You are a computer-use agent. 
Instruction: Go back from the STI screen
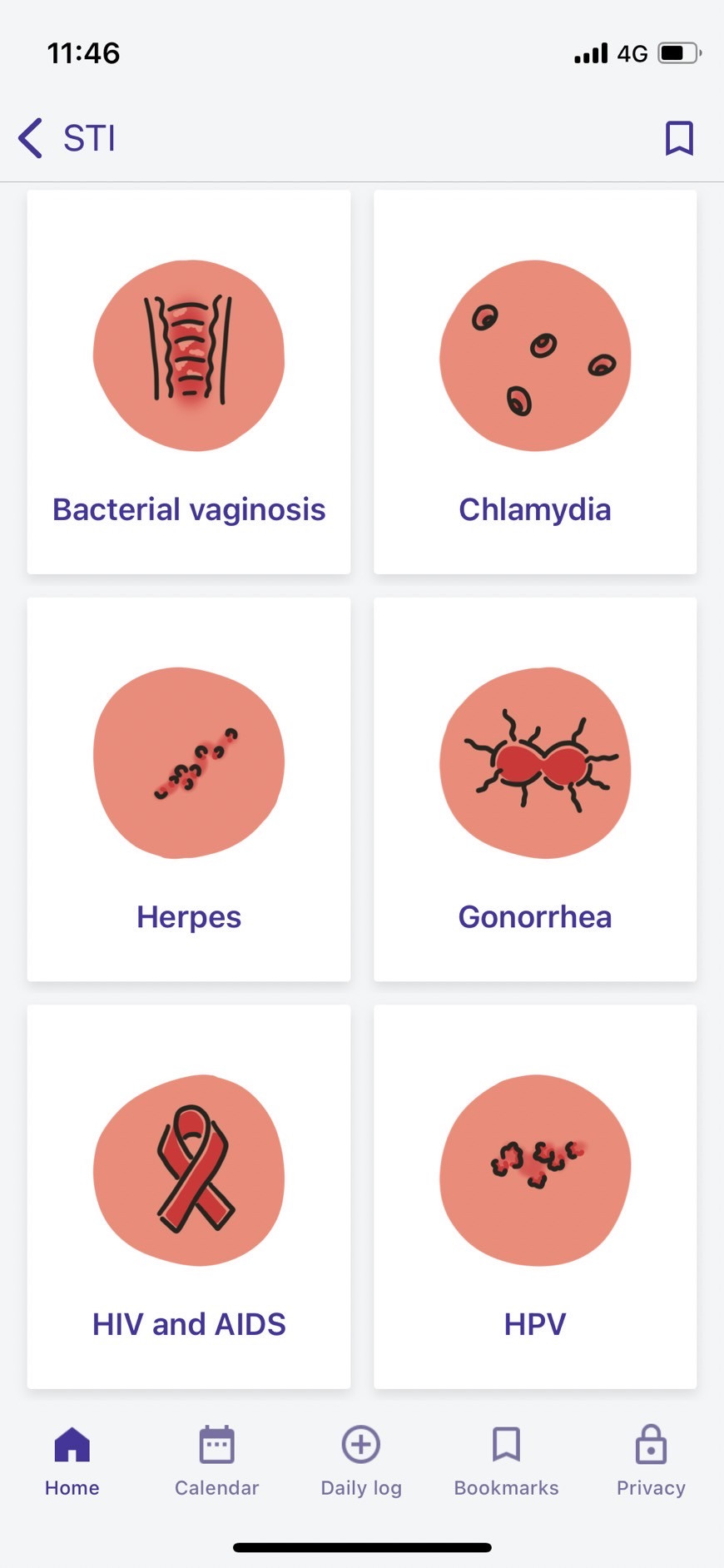(x=32, y=138)
